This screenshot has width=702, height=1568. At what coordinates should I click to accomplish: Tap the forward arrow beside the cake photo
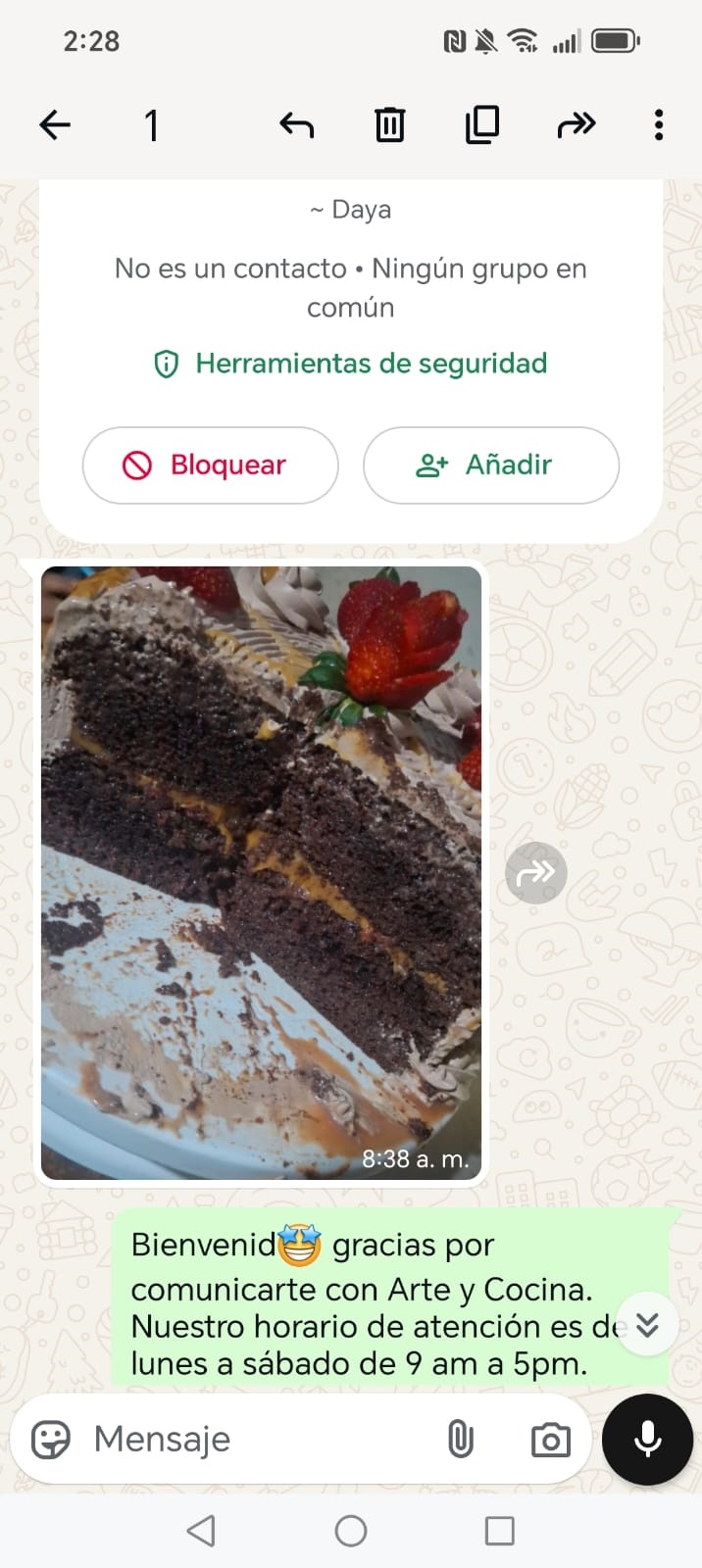tap(535, 872)
